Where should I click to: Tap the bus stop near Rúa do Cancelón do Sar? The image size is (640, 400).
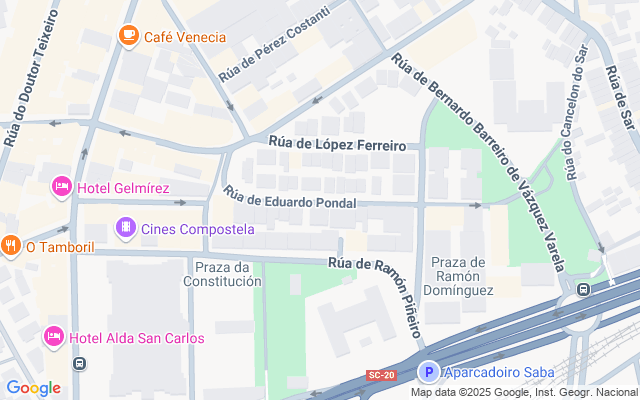(583, 289)
